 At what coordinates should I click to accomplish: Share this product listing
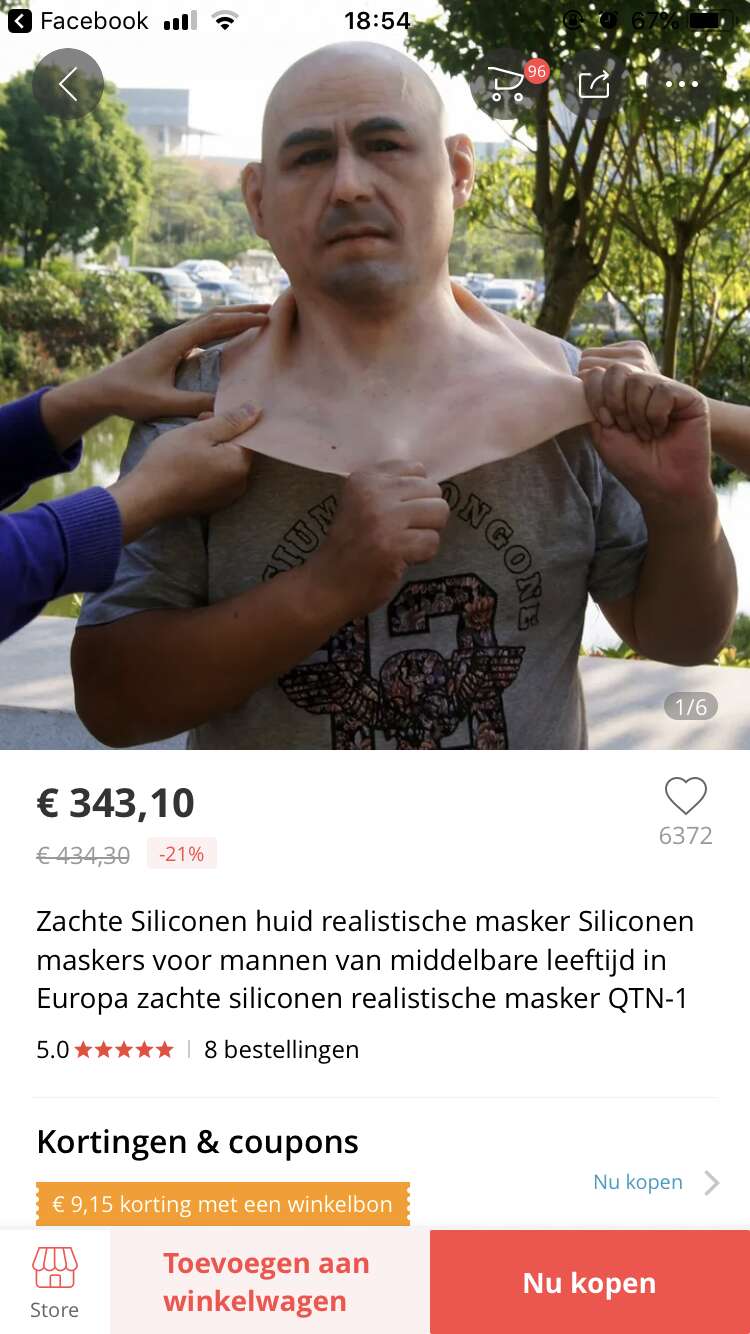point(594,84)
